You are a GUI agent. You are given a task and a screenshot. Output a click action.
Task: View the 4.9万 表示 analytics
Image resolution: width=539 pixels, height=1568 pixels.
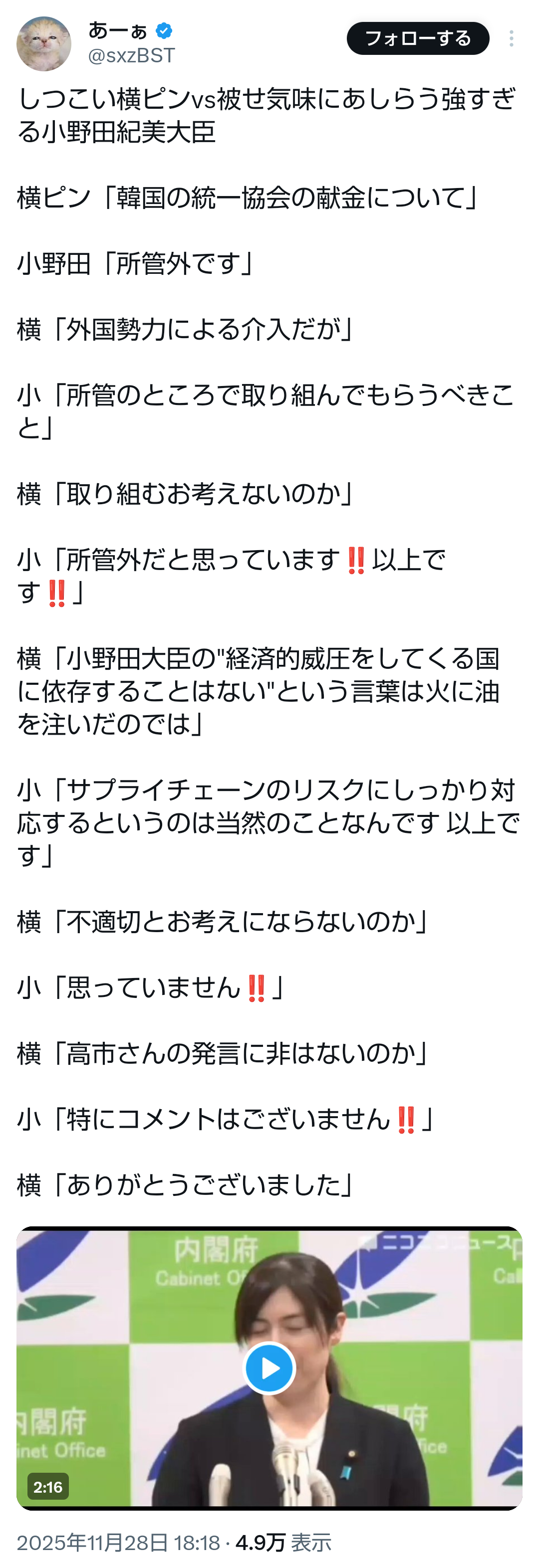[283, 1542]
